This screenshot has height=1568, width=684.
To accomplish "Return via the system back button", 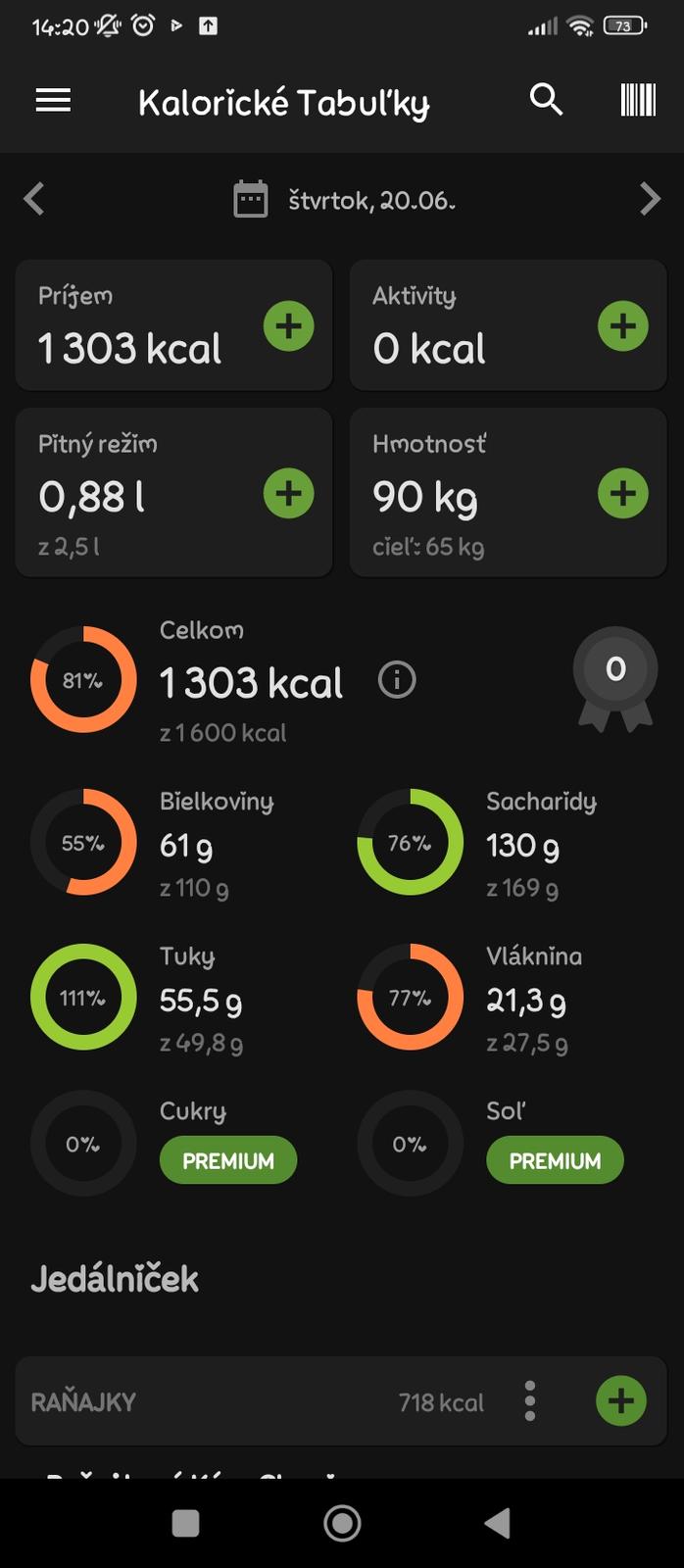I will [x=498, y=1523].
